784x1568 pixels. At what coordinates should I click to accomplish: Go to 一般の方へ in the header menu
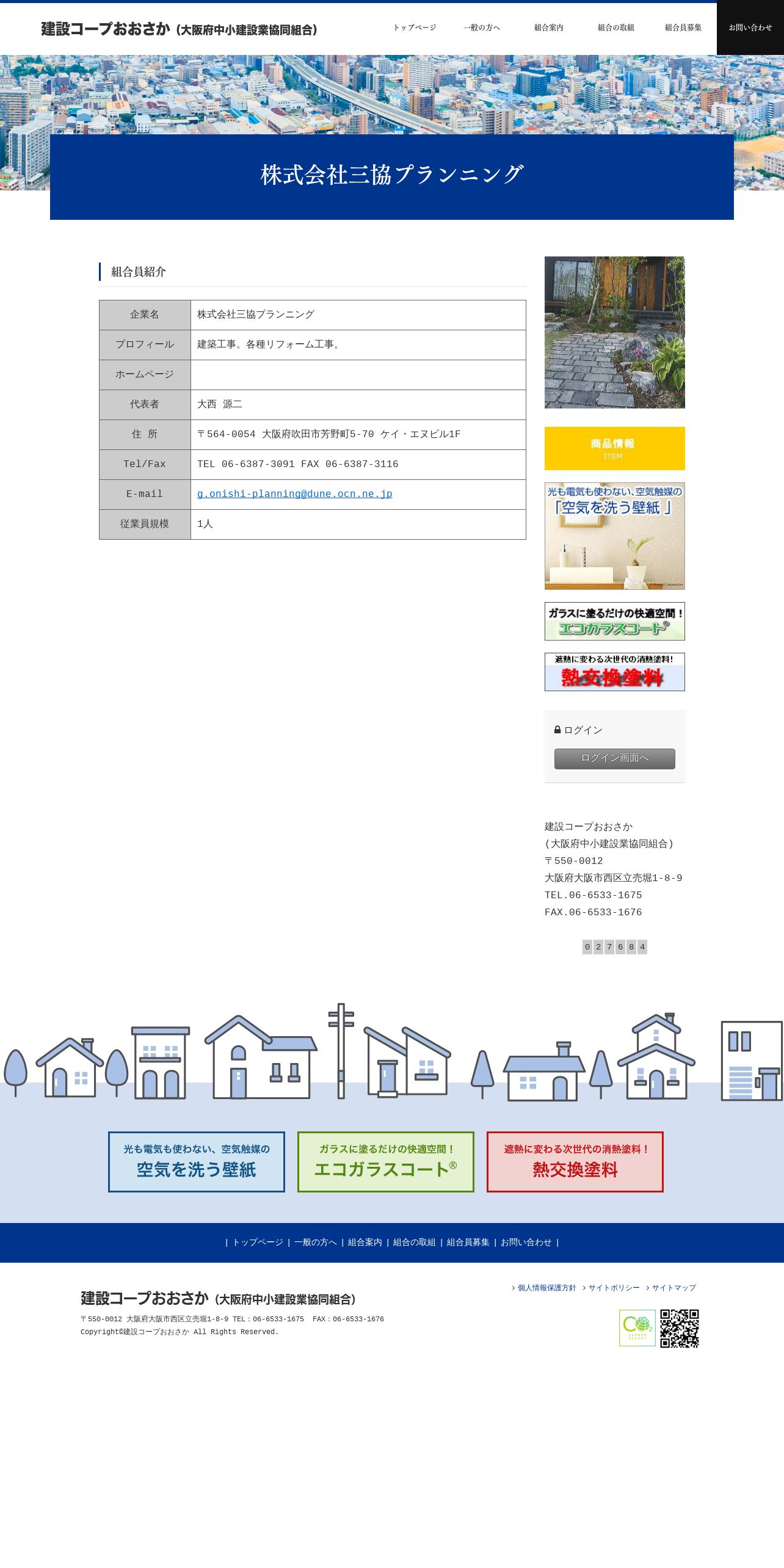click(x=482, y=28)
